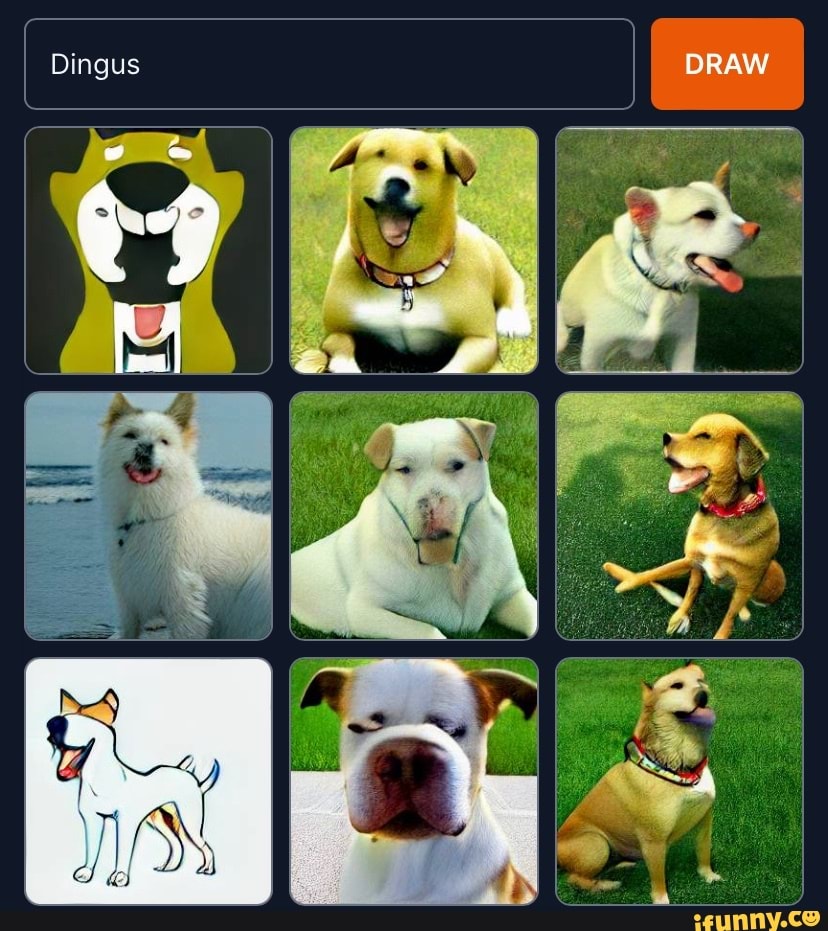
Task: Click the white dog at the beach image
Action: pyautogui.click(x=148, y=515)
